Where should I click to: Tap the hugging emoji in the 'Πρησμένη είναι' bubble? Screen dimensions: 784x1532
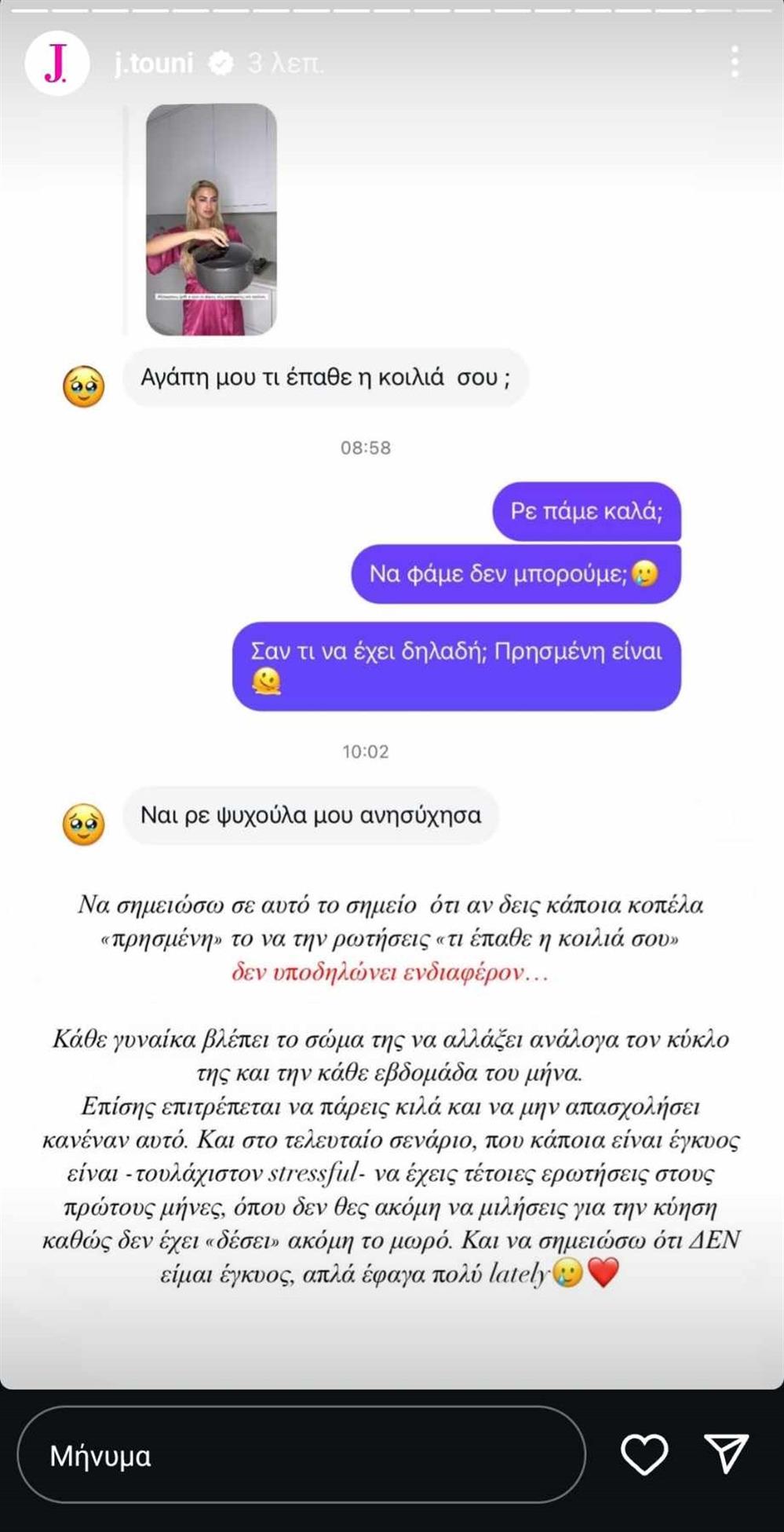(x=268, y=682)
